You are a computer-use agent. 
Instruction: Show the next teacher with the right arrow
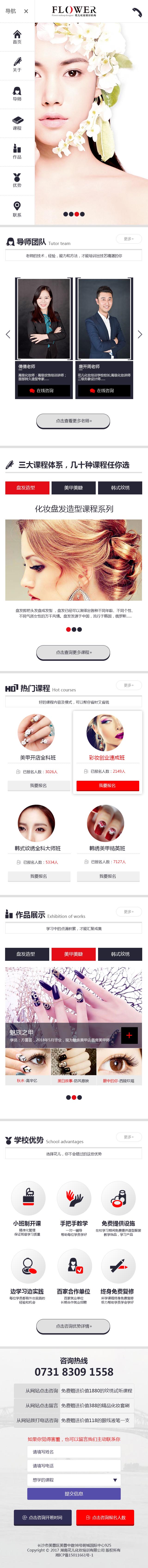[140, 334]
